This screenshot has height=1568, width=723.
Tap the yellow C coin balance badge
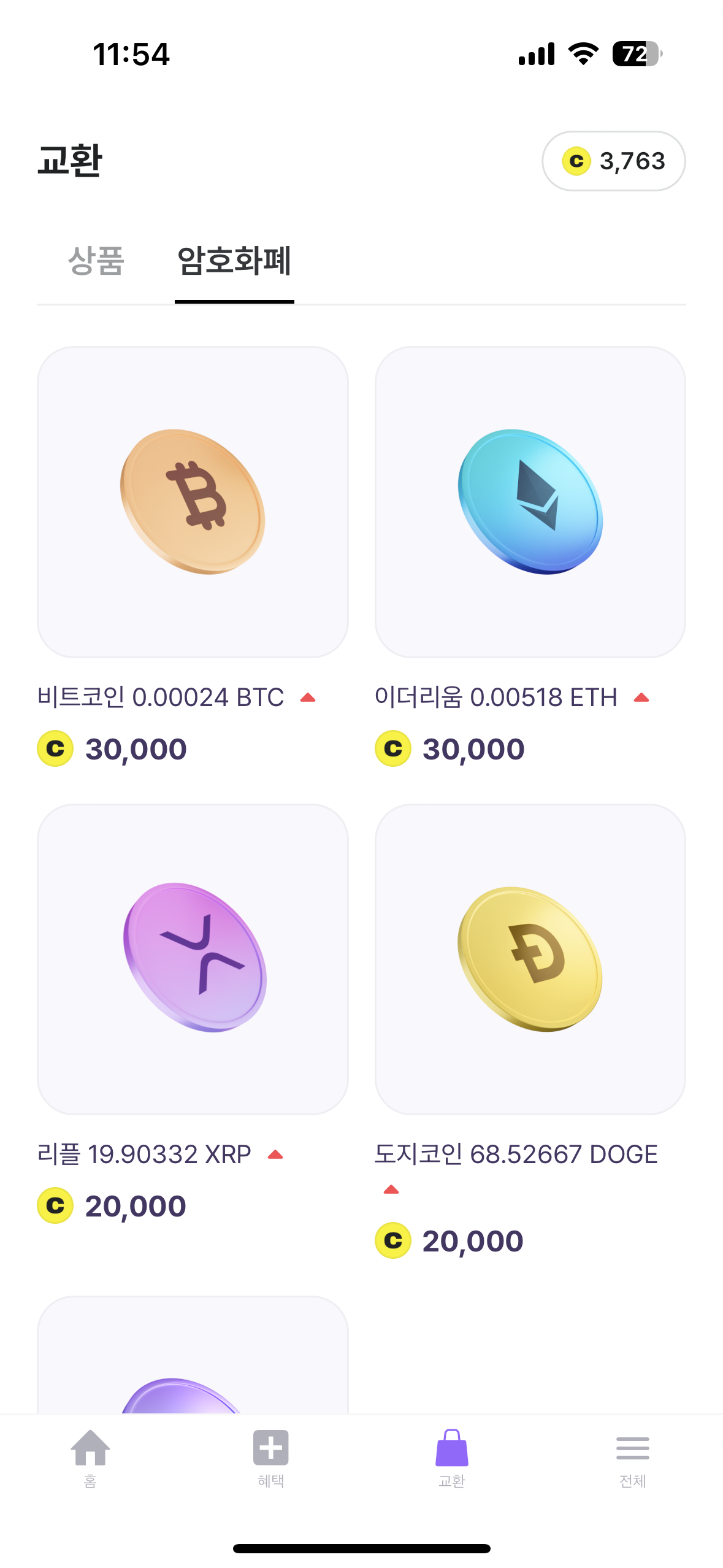pyautogui.click(x=613, y=161)
